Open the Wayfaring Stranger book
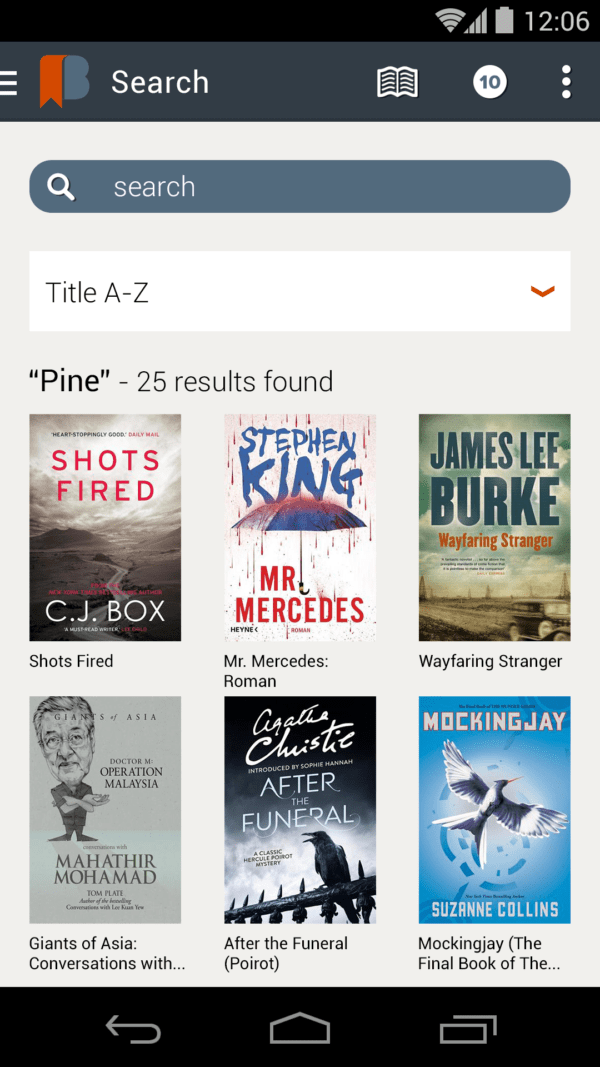The image size is (600, 1067). tap(494, 528)
